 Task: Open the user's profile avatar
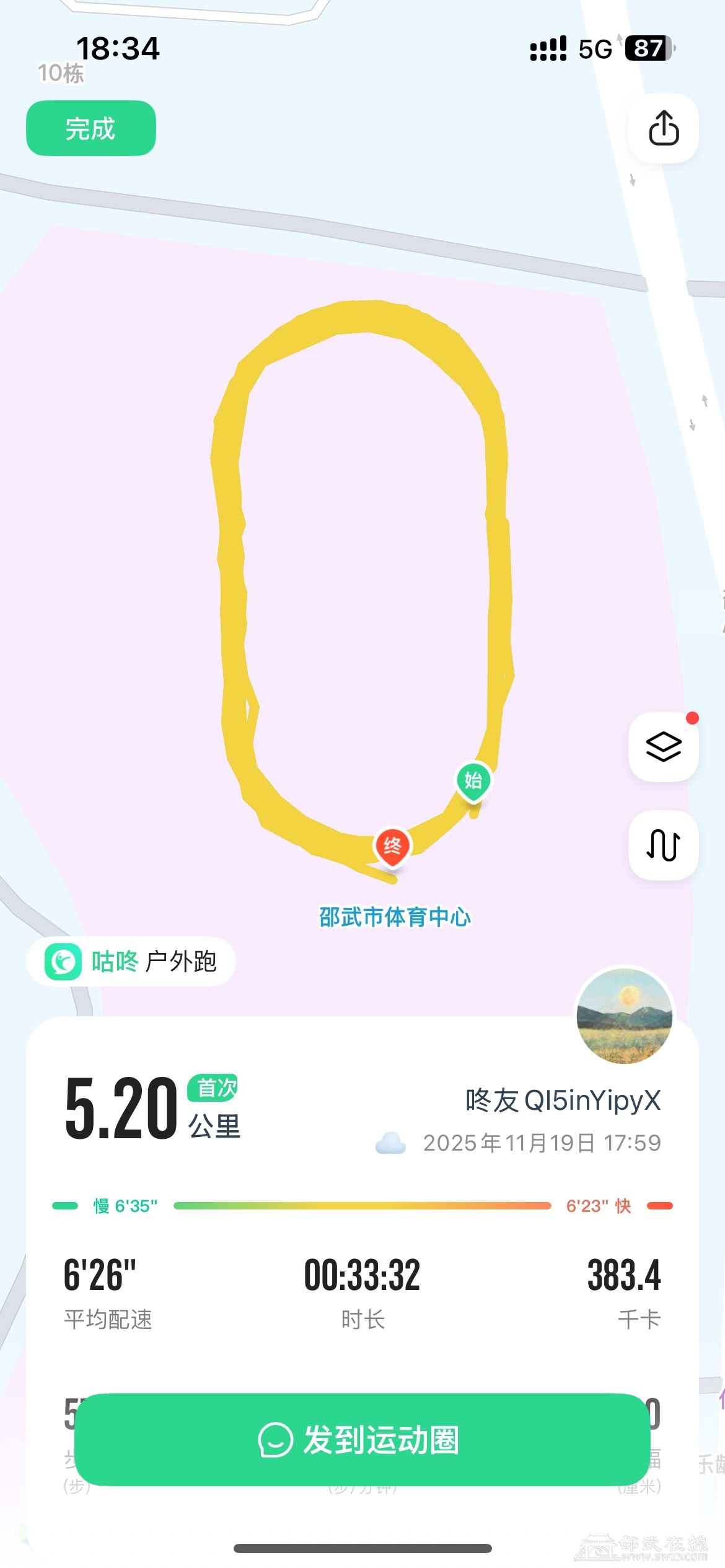click(624, 1016)
